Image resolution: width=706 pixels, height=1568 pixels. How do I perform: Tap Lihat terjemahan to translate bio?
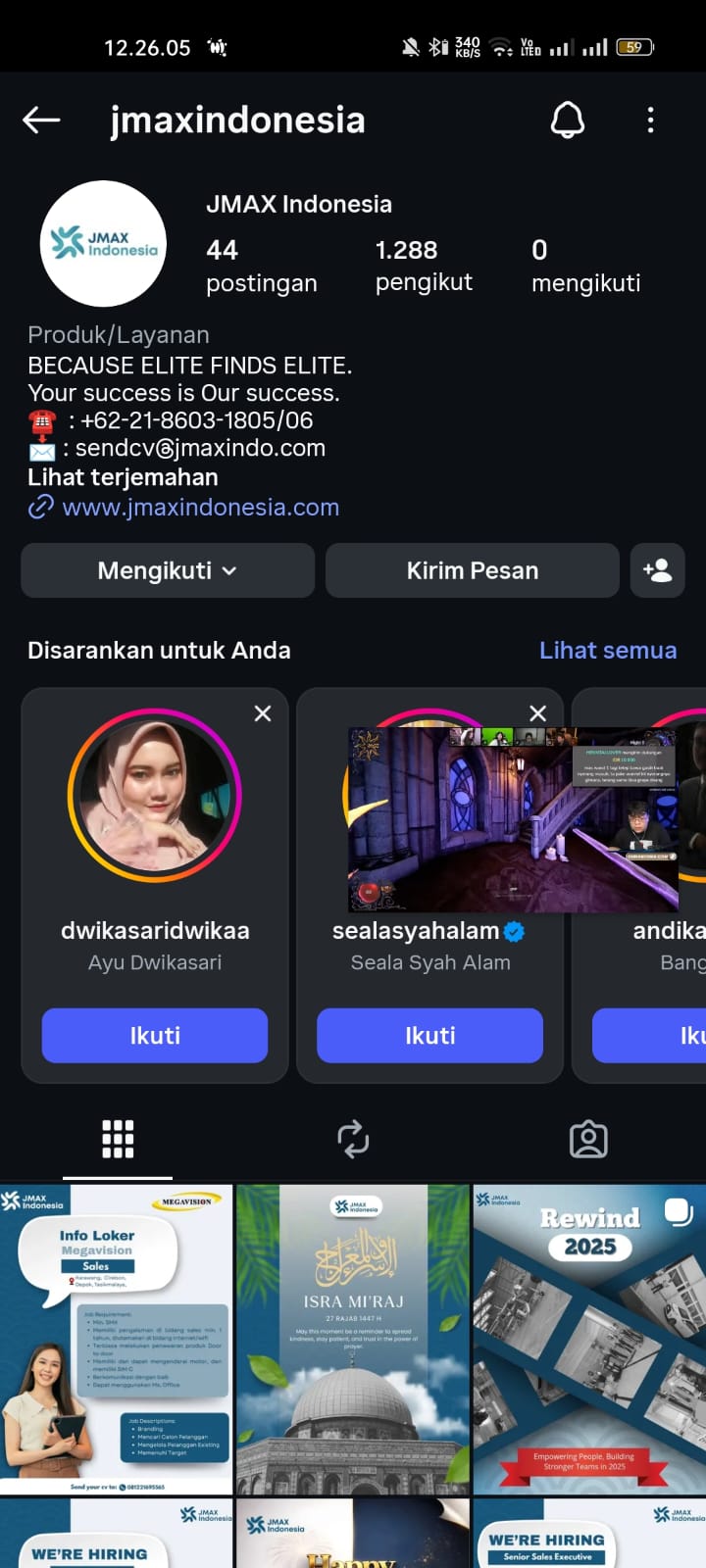123,477
